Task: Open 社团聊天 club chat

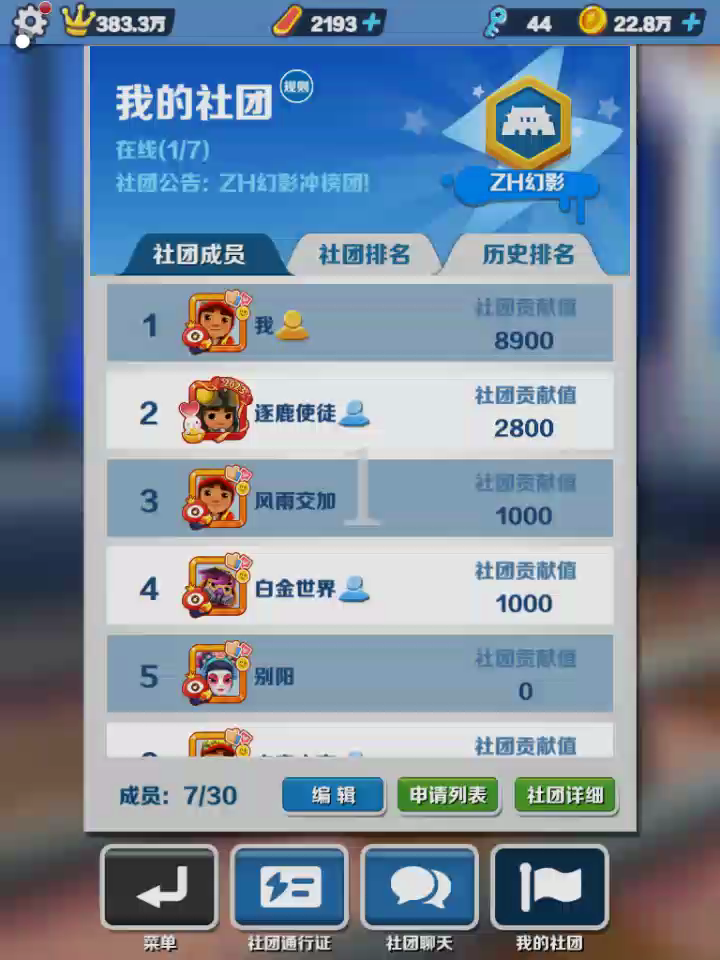Action: click(x=420, y=888)
